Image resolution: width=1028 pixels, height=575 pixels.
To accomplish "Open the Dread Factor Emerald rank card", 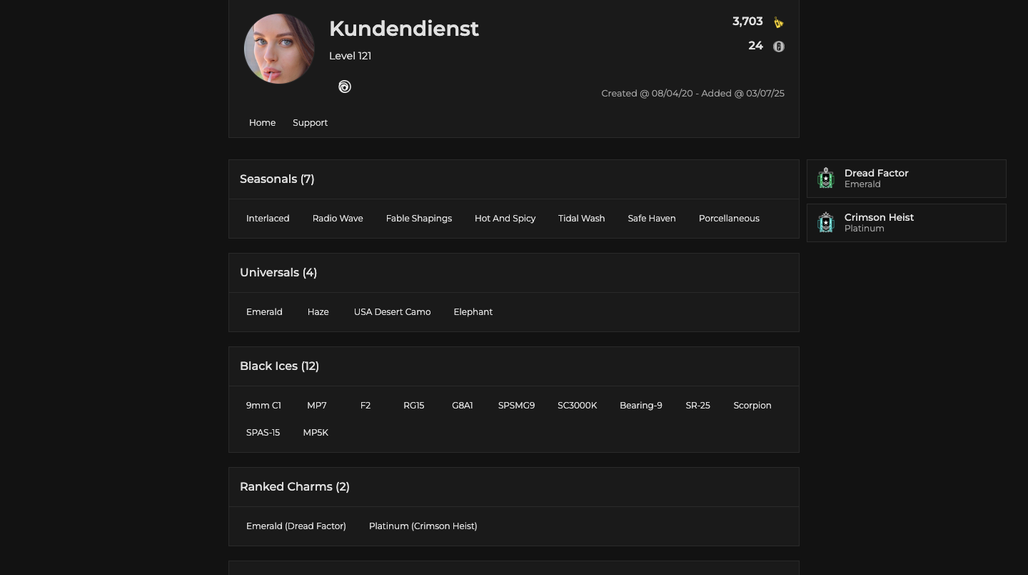I will point(906,178).
